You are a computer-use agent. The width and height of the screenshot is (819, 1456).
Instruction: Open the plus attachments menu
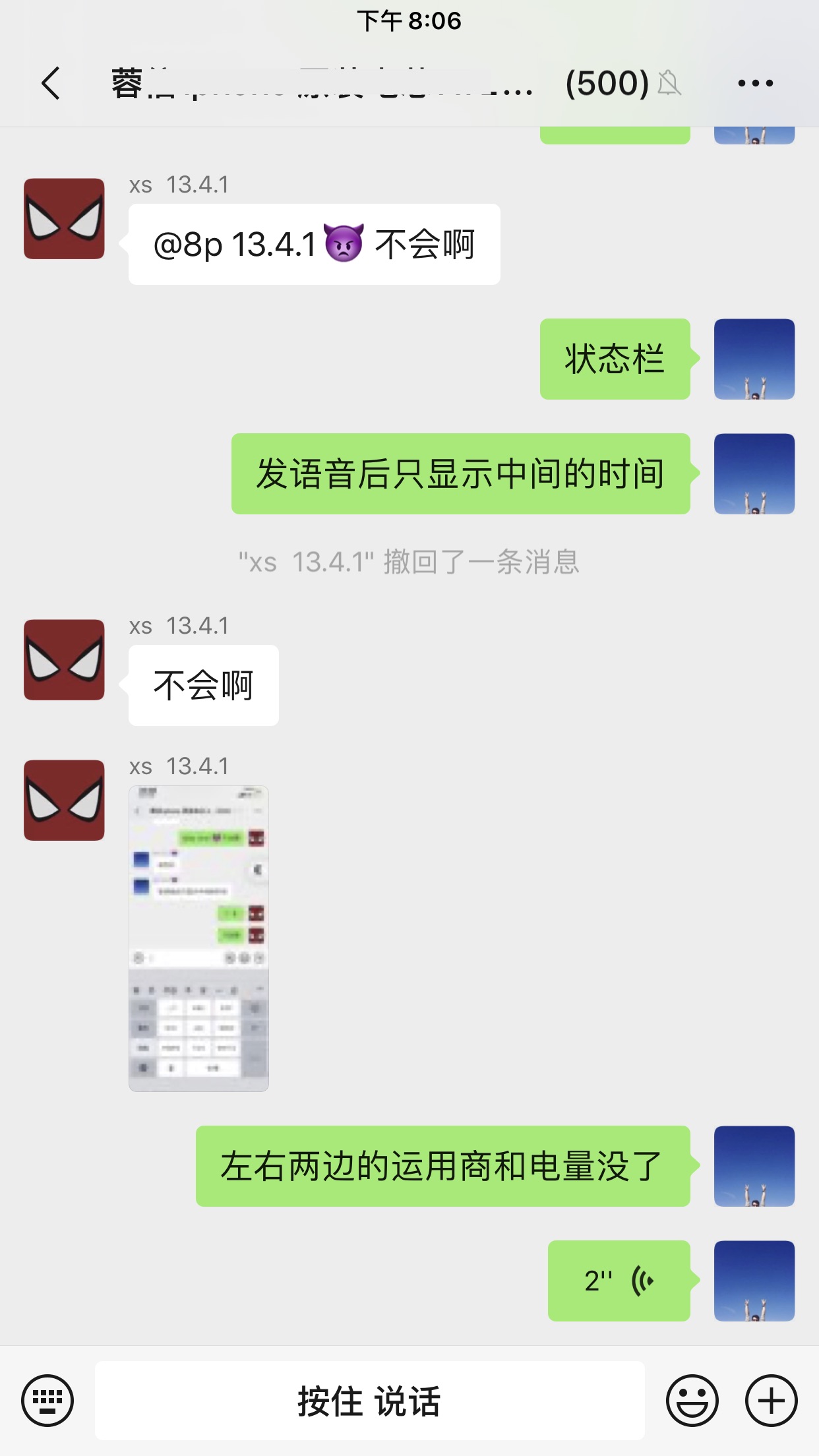pyautogui.click(x=771, y=1401)
